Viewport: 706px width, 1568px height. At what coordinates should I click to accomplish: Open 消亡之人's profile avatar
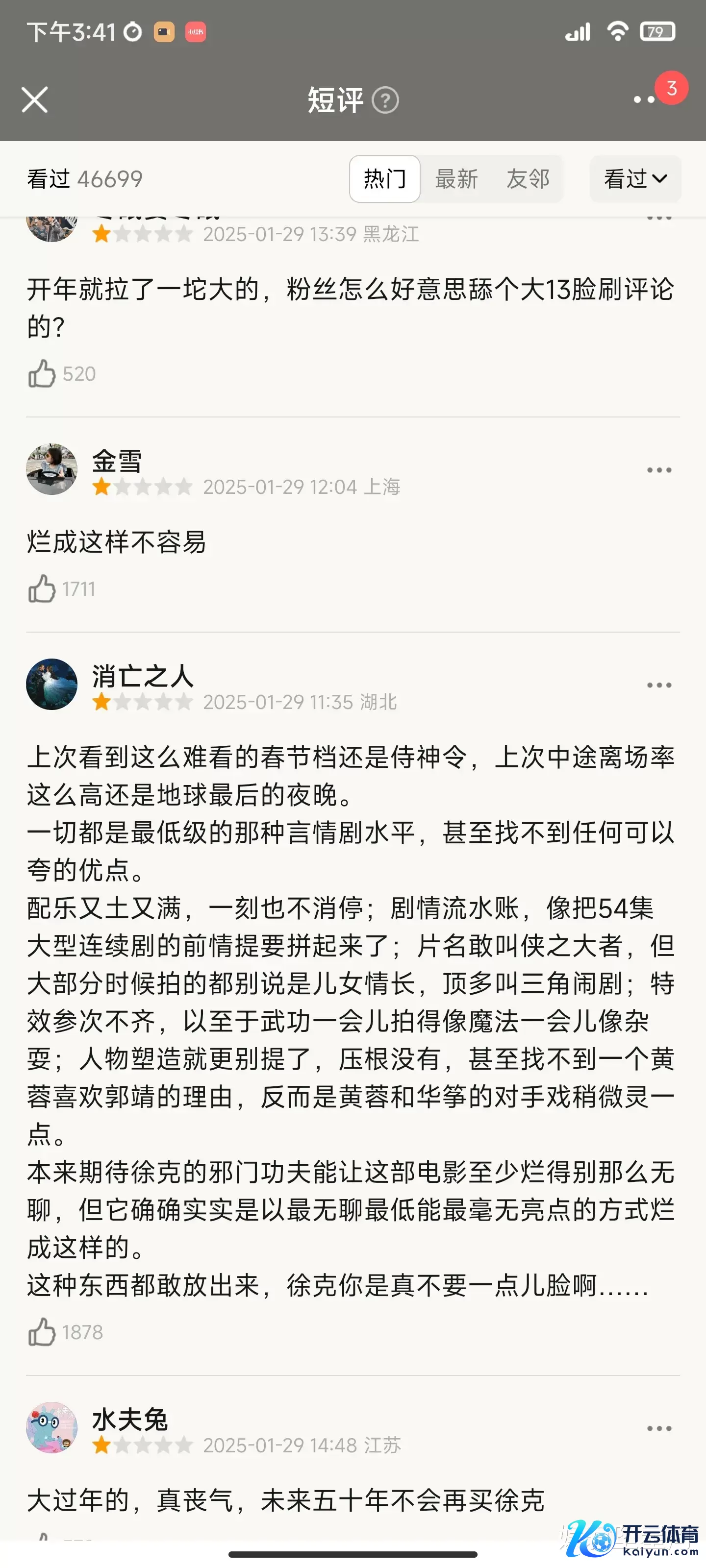coord(52,684)
